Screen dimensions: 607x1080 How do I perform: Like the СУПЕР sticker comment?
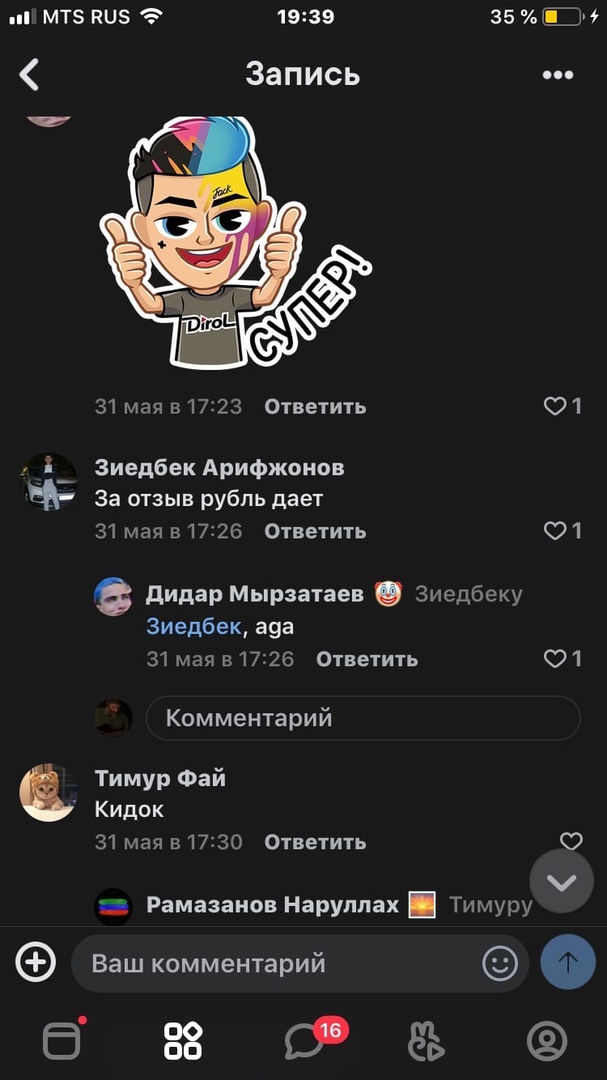coord(561,406)
